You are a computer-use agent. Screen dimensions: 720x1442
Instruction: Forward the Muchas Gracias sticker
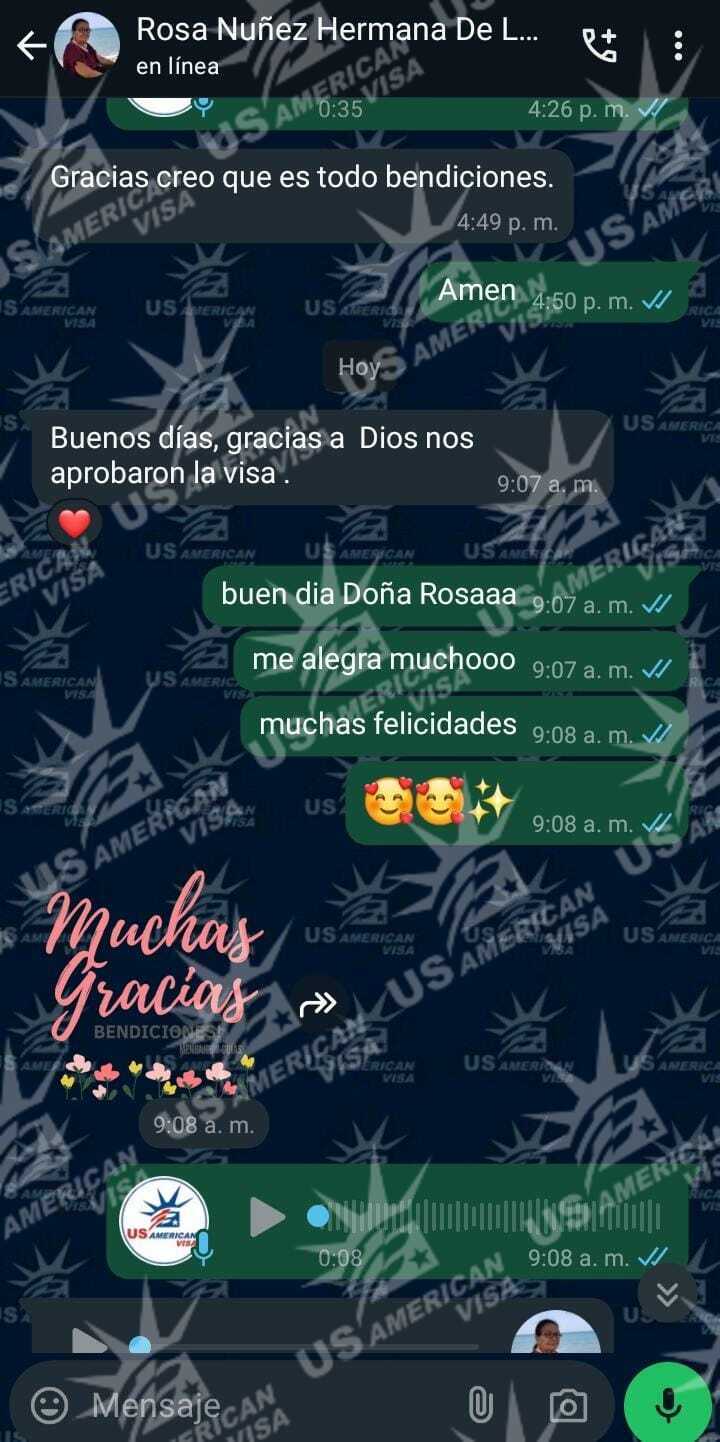tap(318, 1004)
